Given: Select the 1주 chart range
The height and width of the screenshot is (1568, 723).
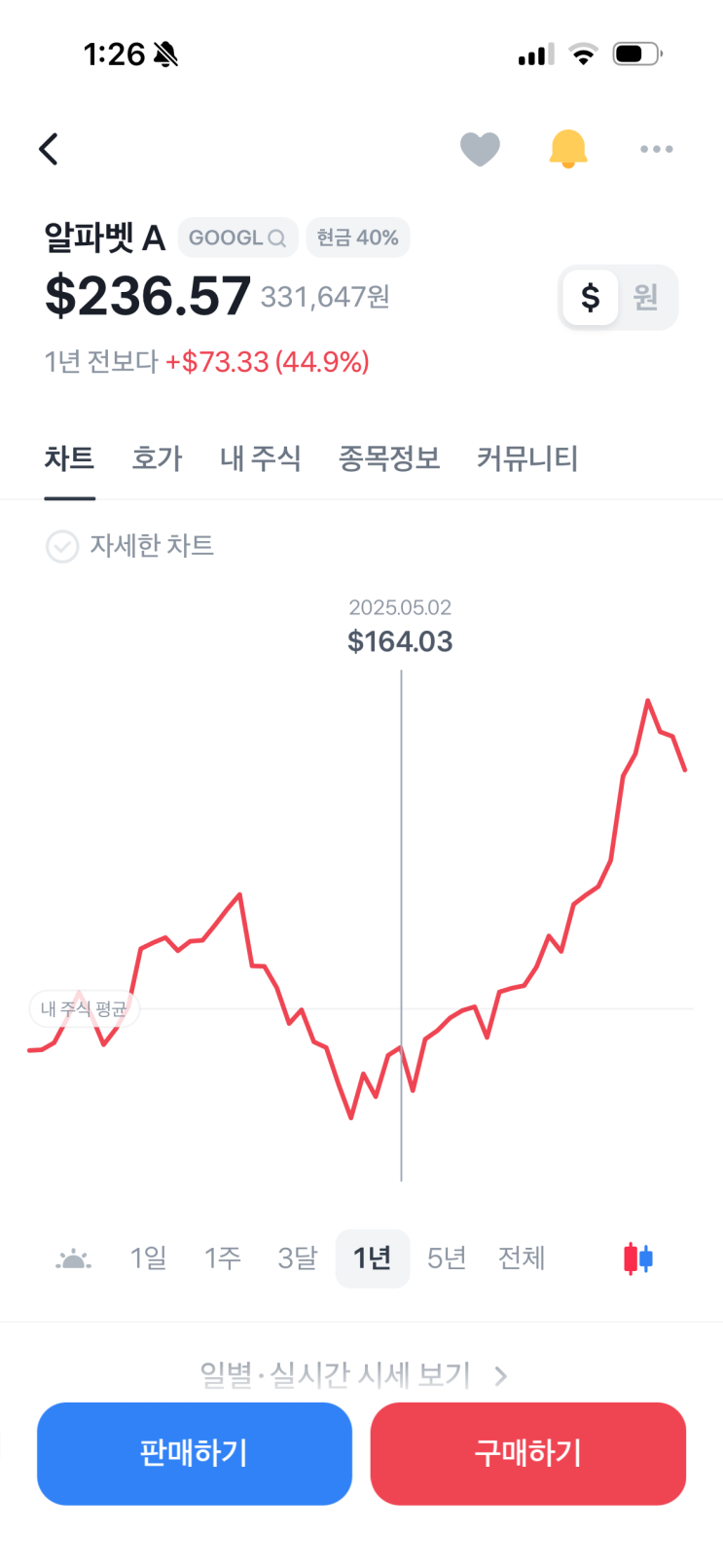Looking at the screenshot, I should coord(223,1258).
